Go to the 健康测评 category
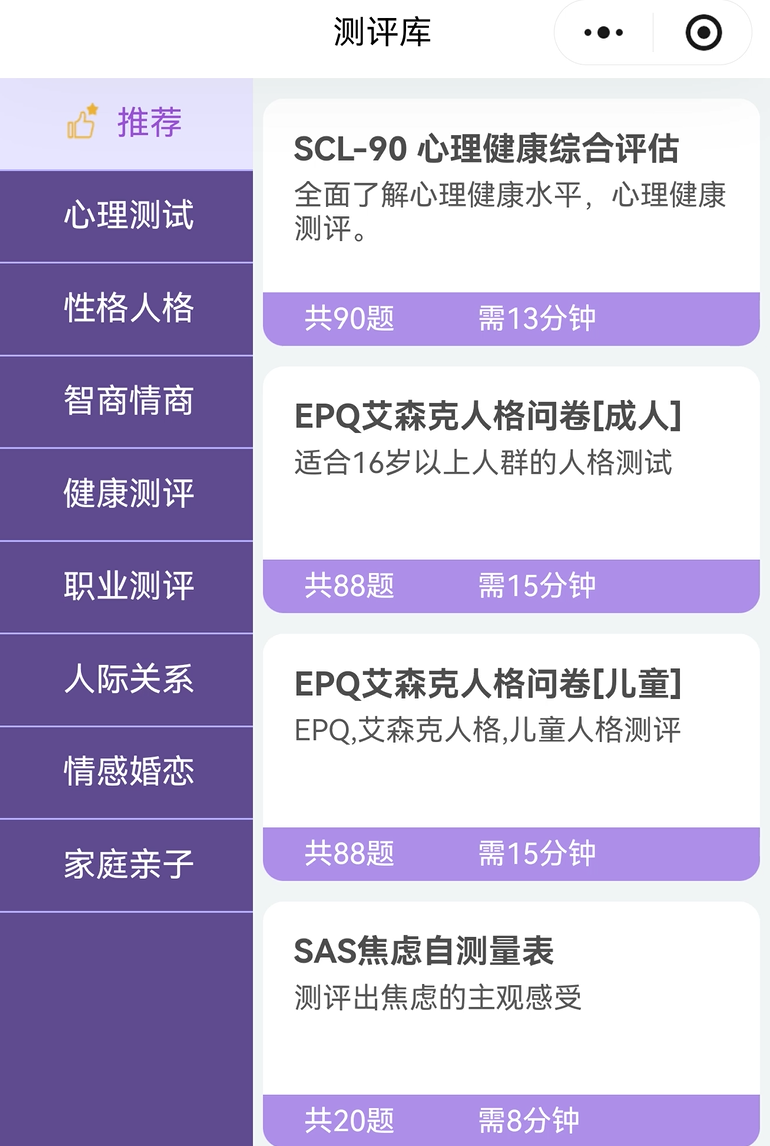770x1146 pixels. coord(127,494)
